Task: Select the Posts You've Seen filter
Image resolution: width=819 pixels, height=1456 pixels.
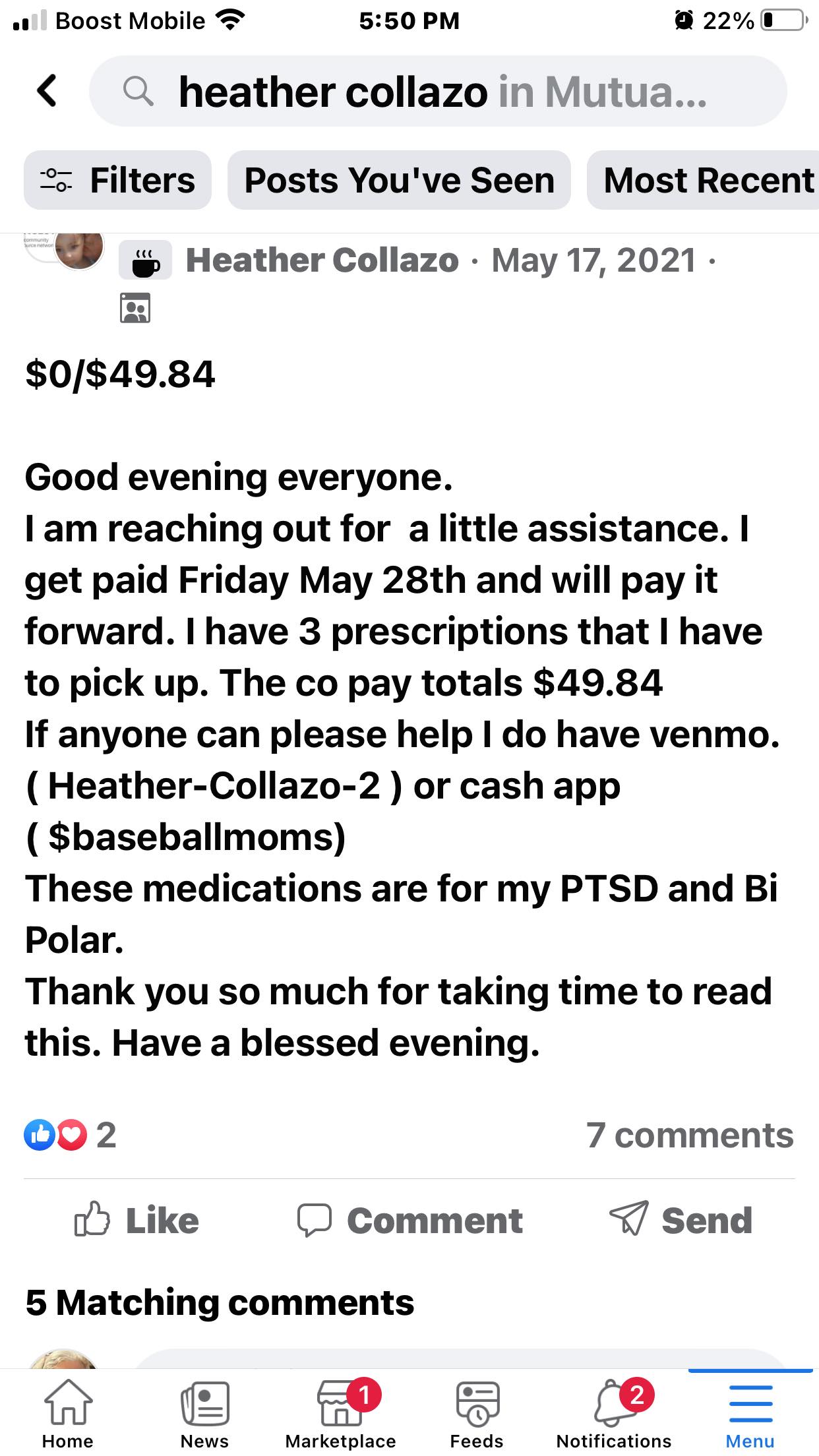Action: (x=399, y=180)
